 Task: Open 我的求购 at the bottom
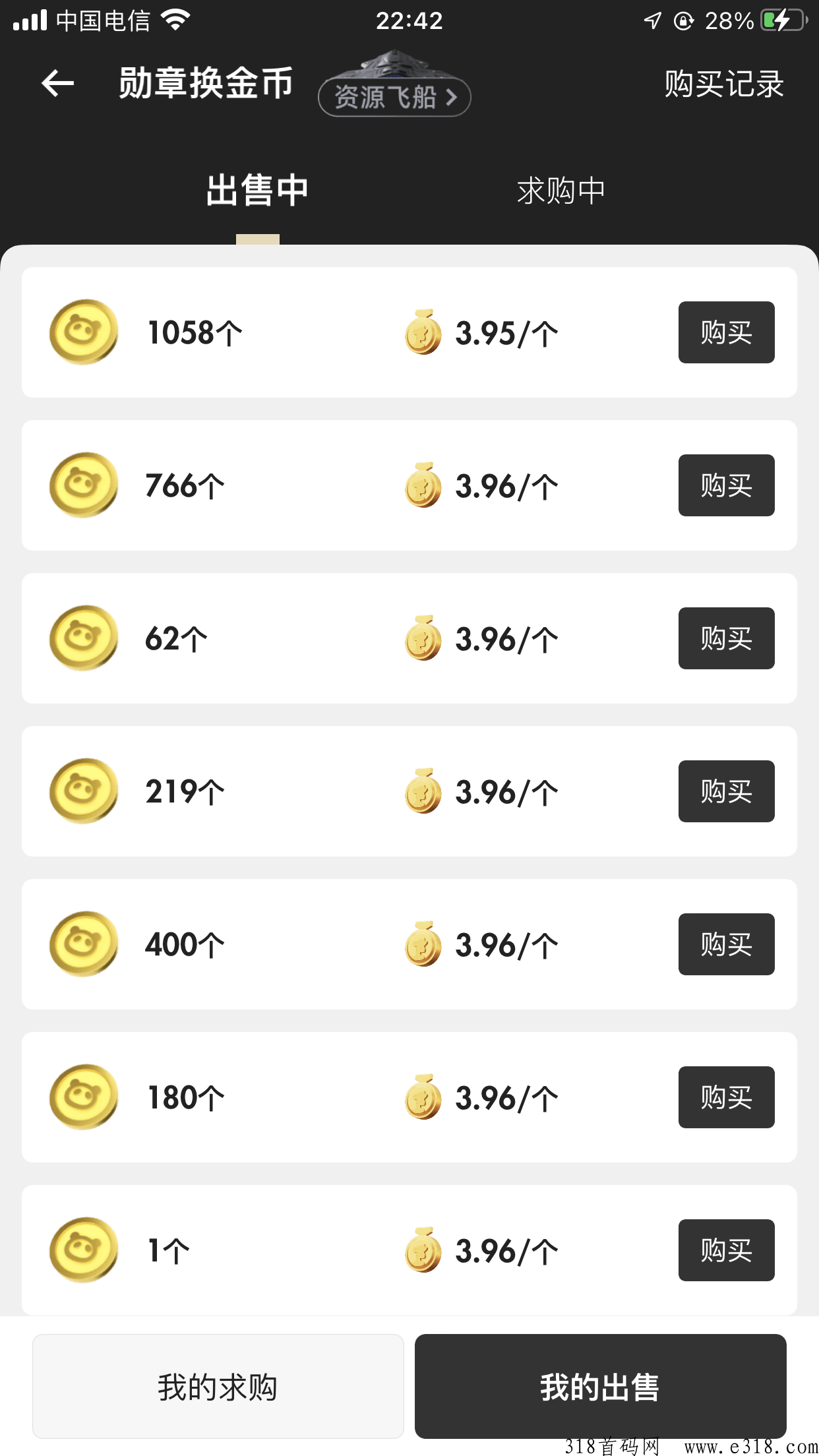point(218,1386)
